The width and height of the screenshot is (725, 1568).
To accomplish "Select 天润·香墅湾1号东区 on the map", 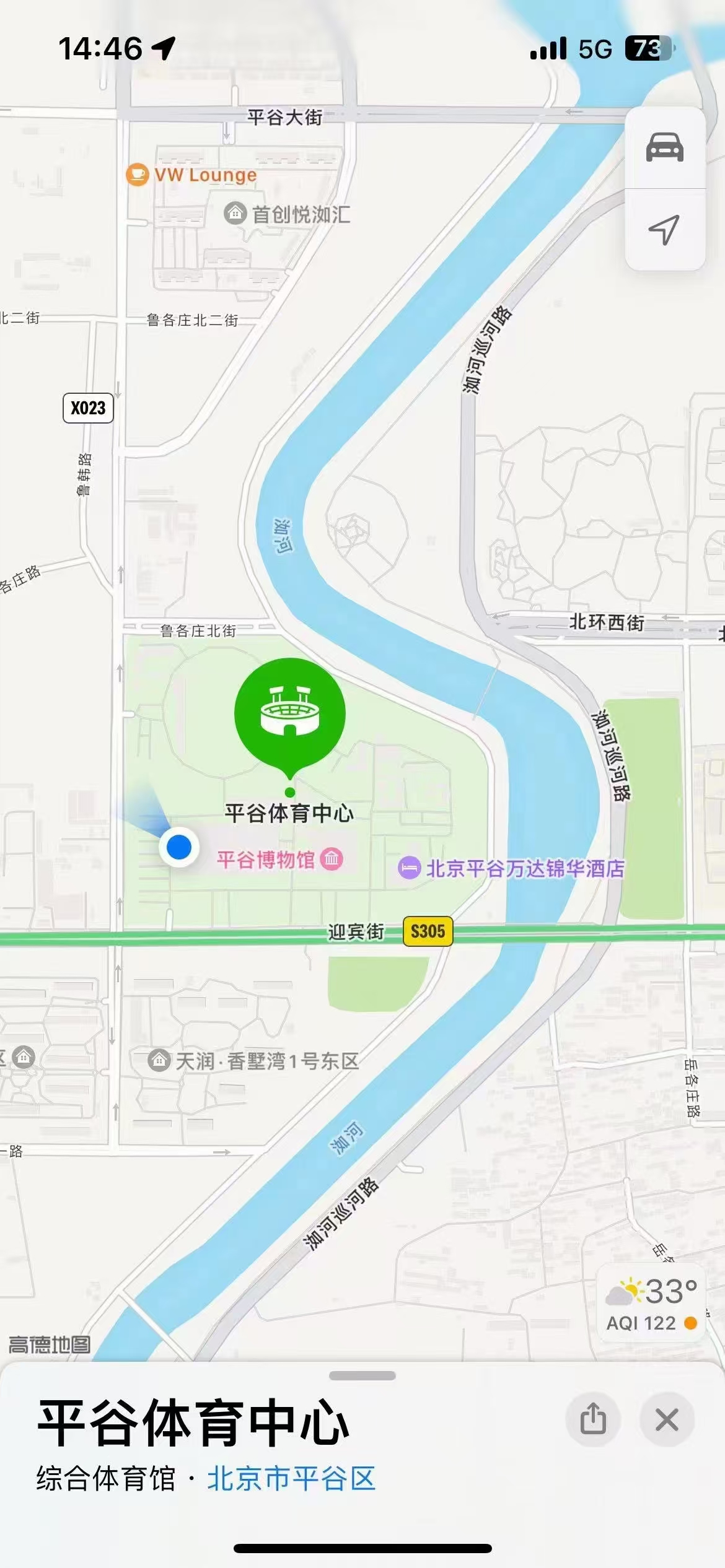I will [x=159, y=1060].
